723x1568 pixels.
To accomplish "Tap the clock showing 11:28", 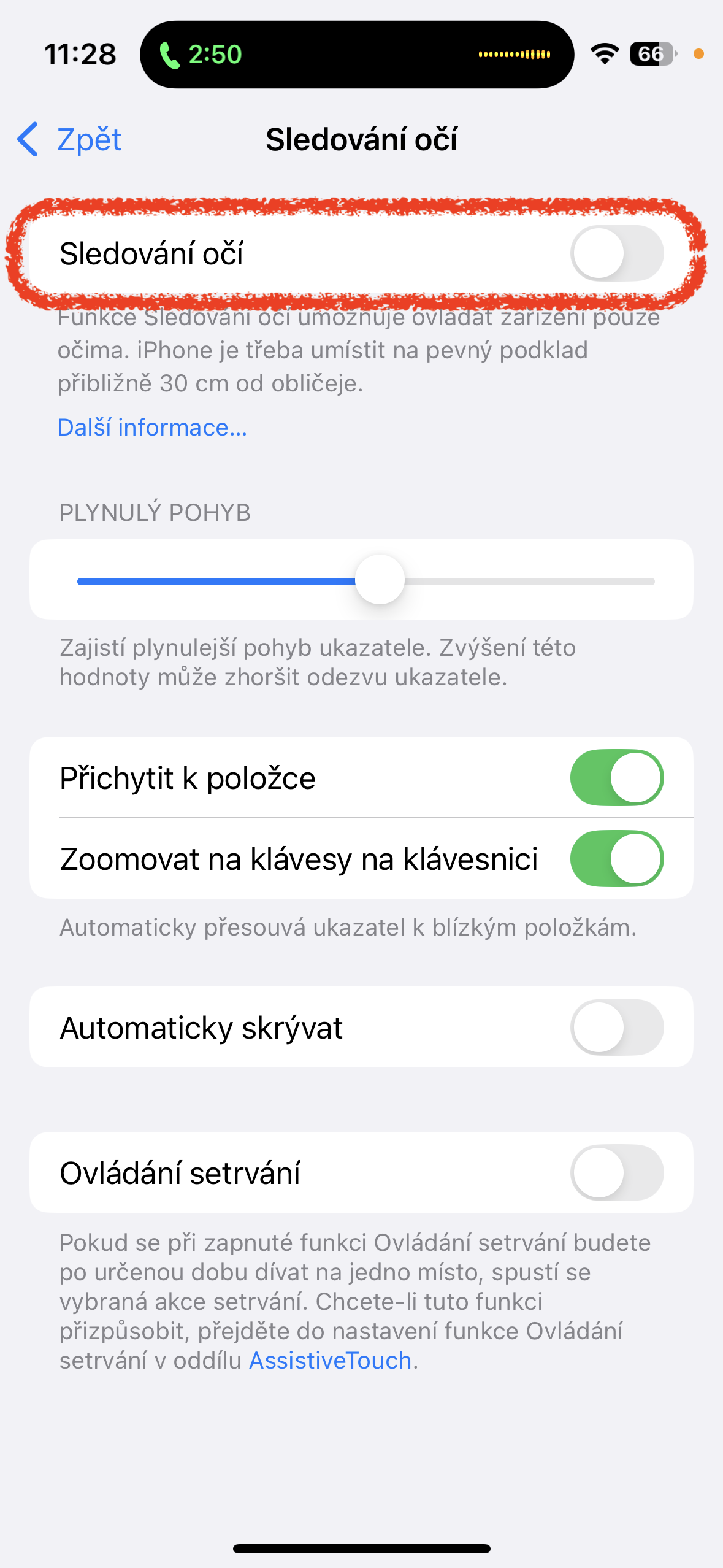I will (81, 54).
